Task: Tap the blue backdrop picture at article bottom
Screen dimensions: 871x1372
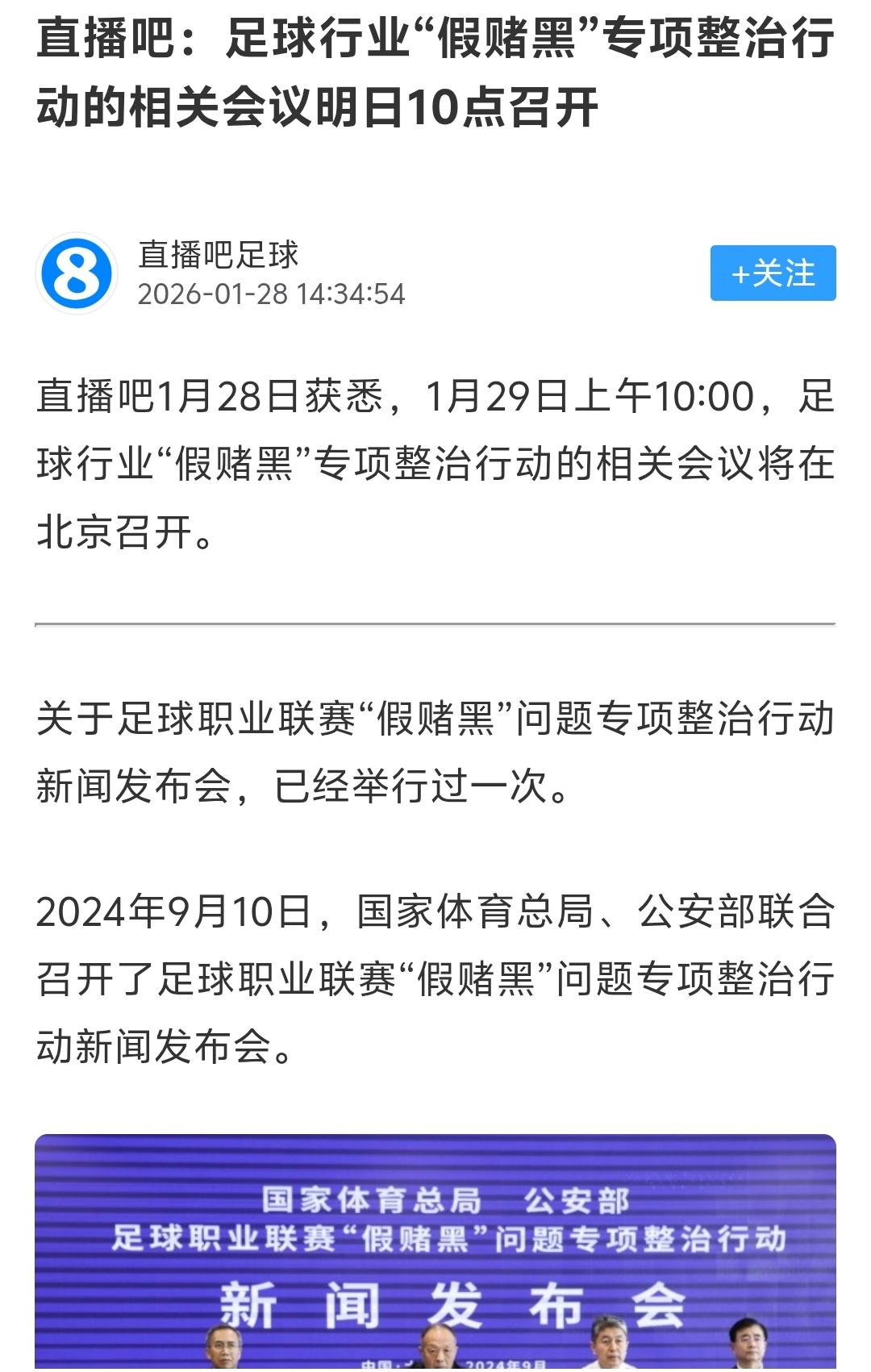Action: (435, 1250)
